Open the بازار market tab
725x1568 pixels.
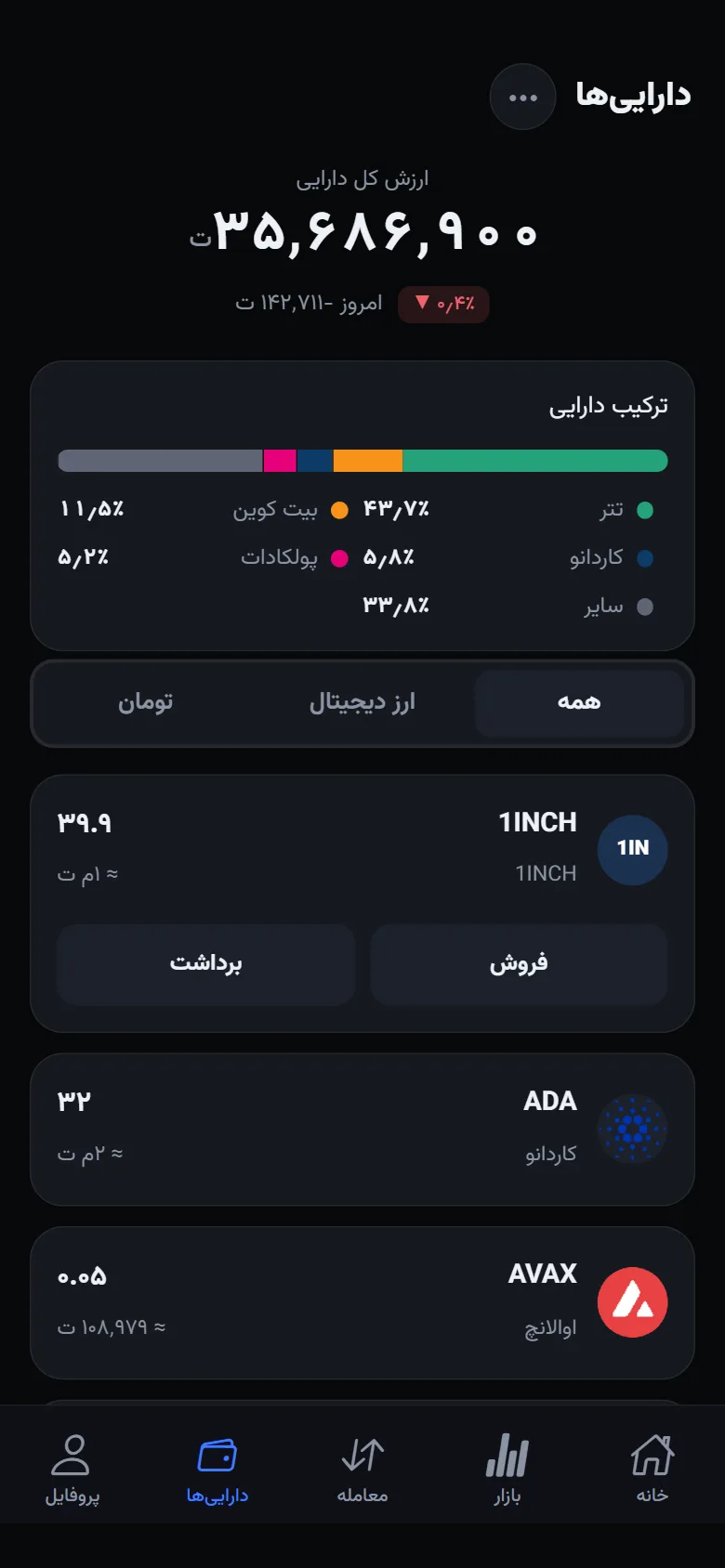point(507,1469)
